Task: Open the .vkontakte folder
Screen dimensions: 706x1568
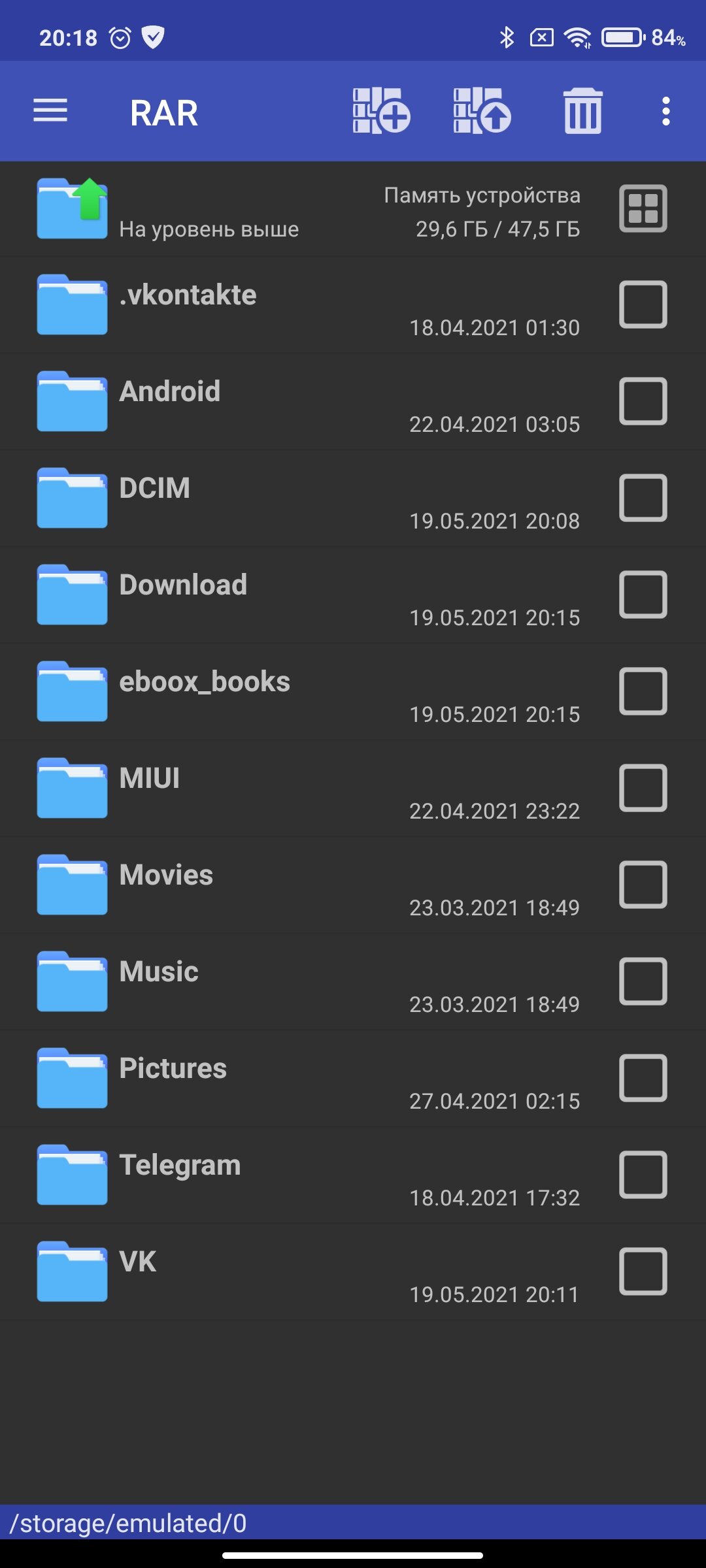Action: (353, 305)
